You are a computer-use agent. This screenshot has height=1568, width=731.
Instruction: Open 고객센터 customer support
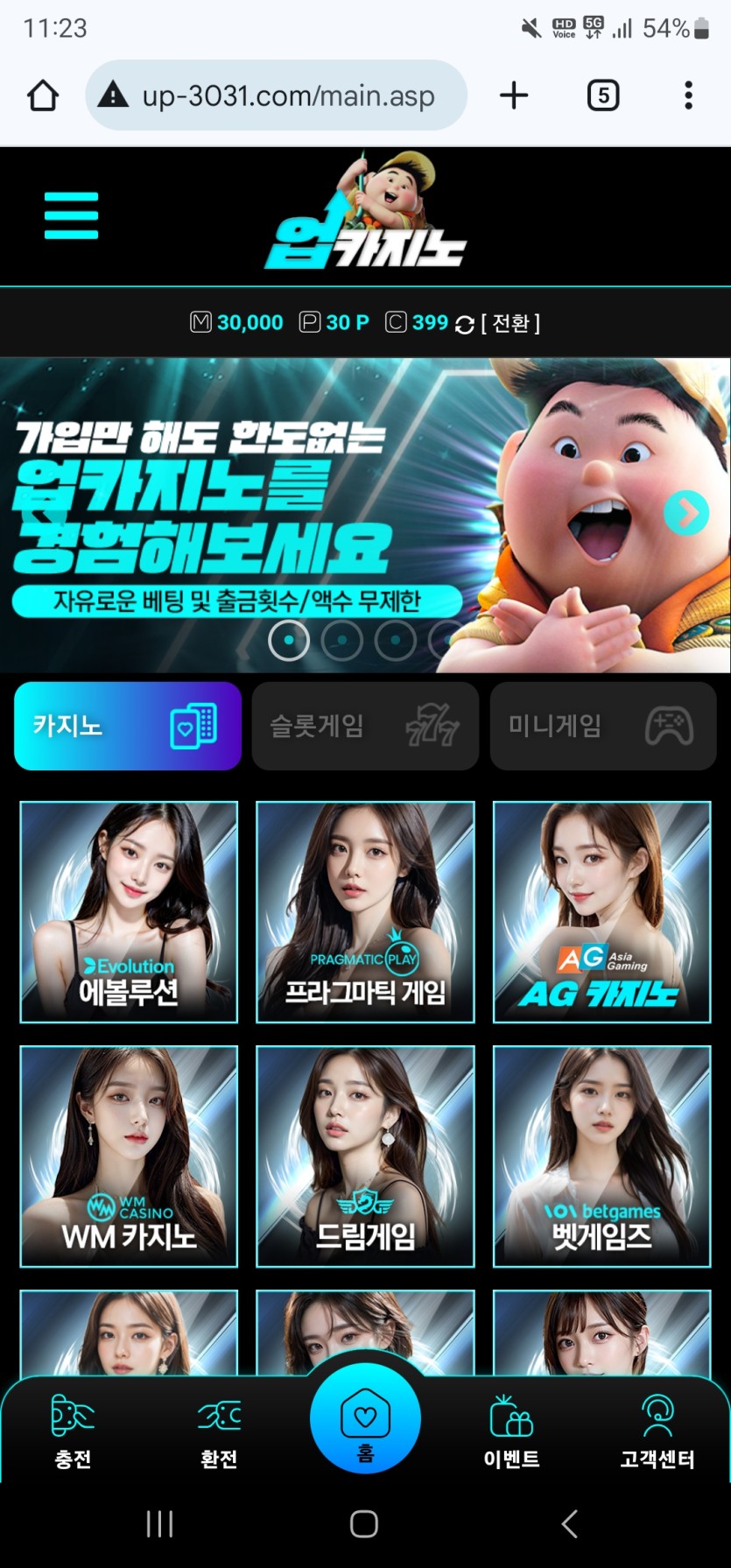click(x=657, y=1431)
